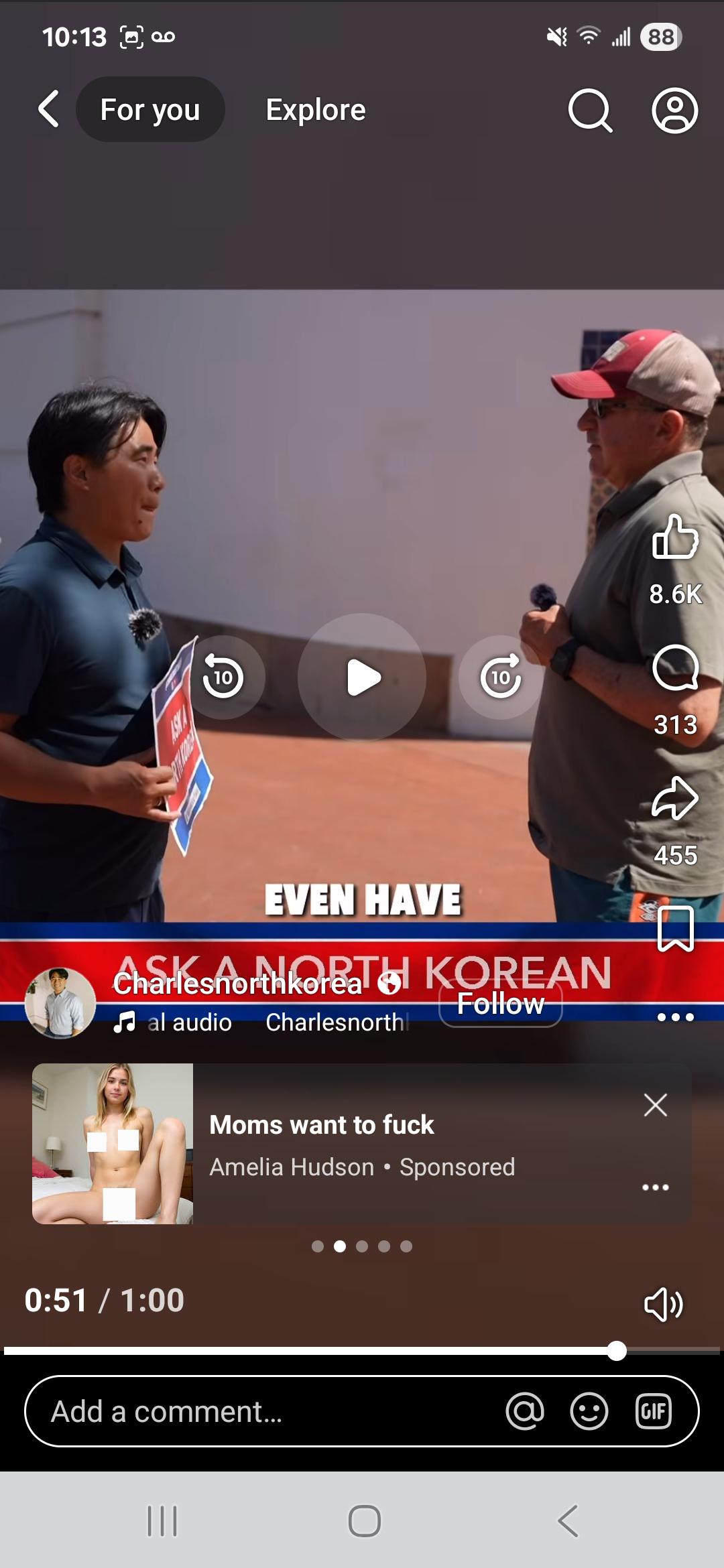The image size is (724, 1568).
Task: Open the search icon
Action: point(590,111)
